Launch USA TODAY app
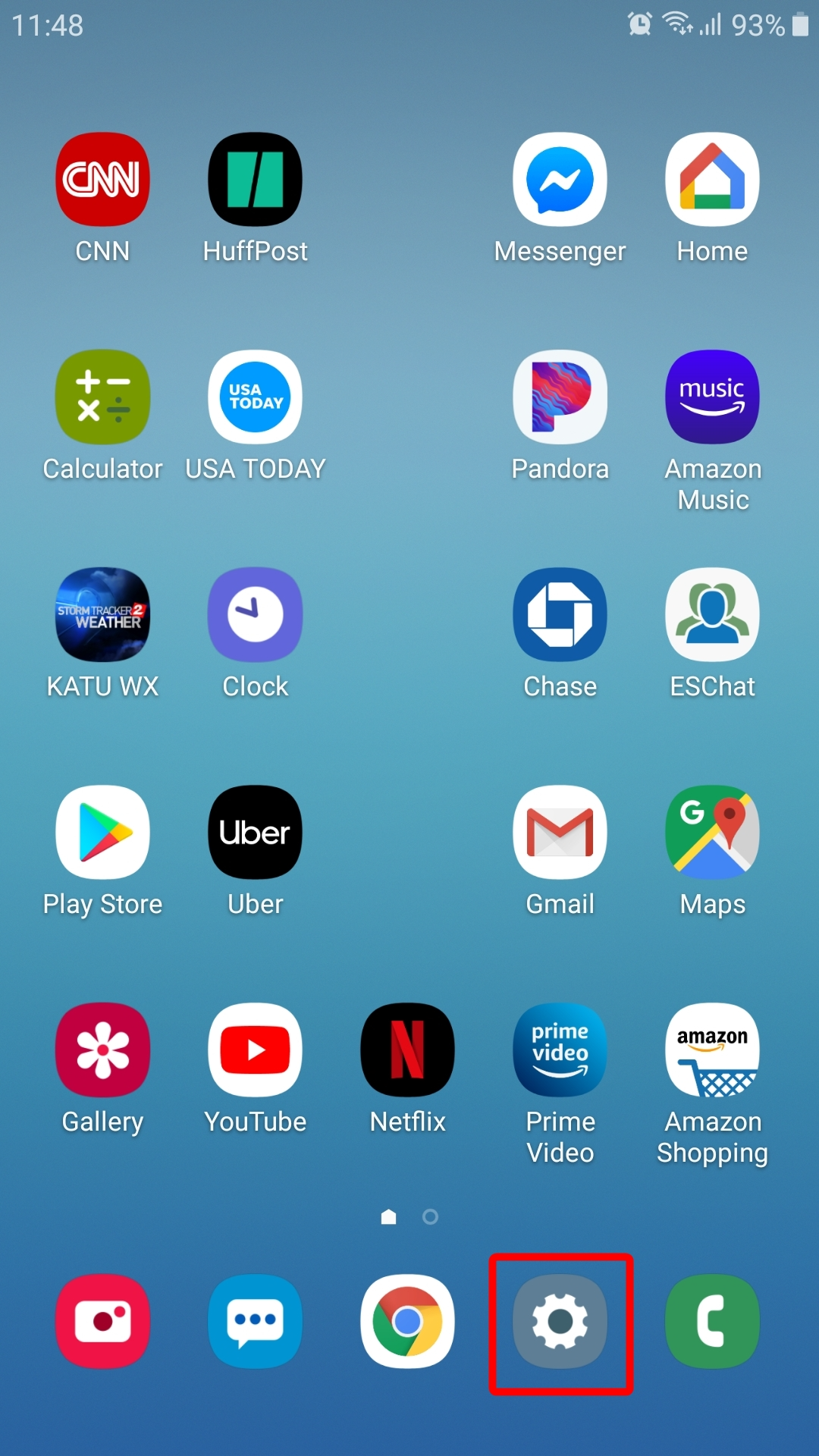 pyautogui.click(x=255, y=397)
